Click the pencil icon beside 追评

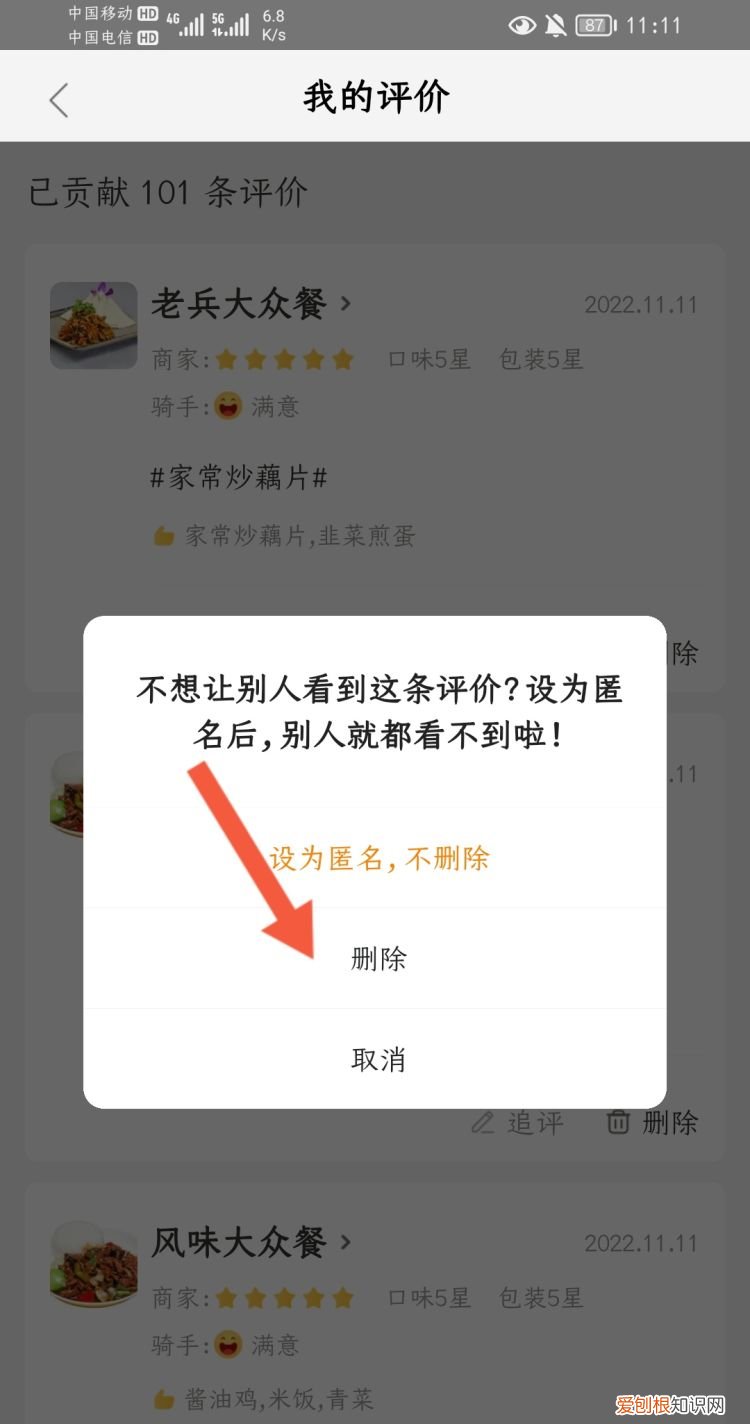[483, 1122]
